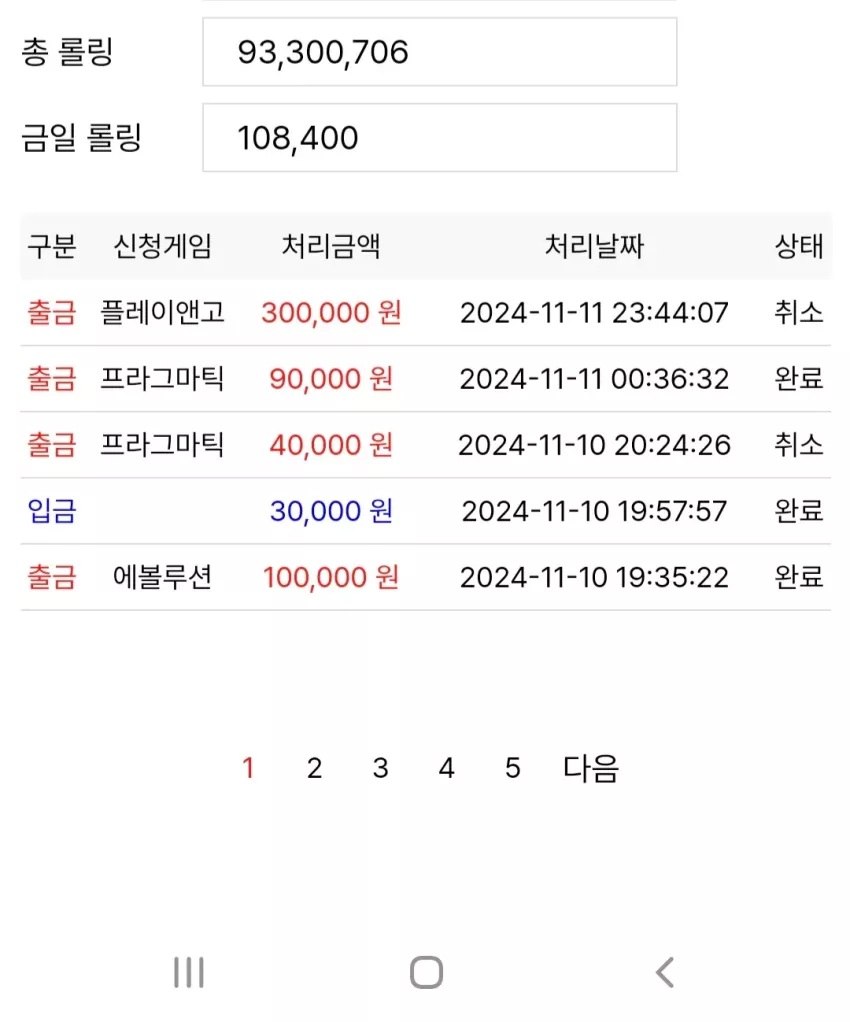
Task: Return to the home screen
Action: 426,972
